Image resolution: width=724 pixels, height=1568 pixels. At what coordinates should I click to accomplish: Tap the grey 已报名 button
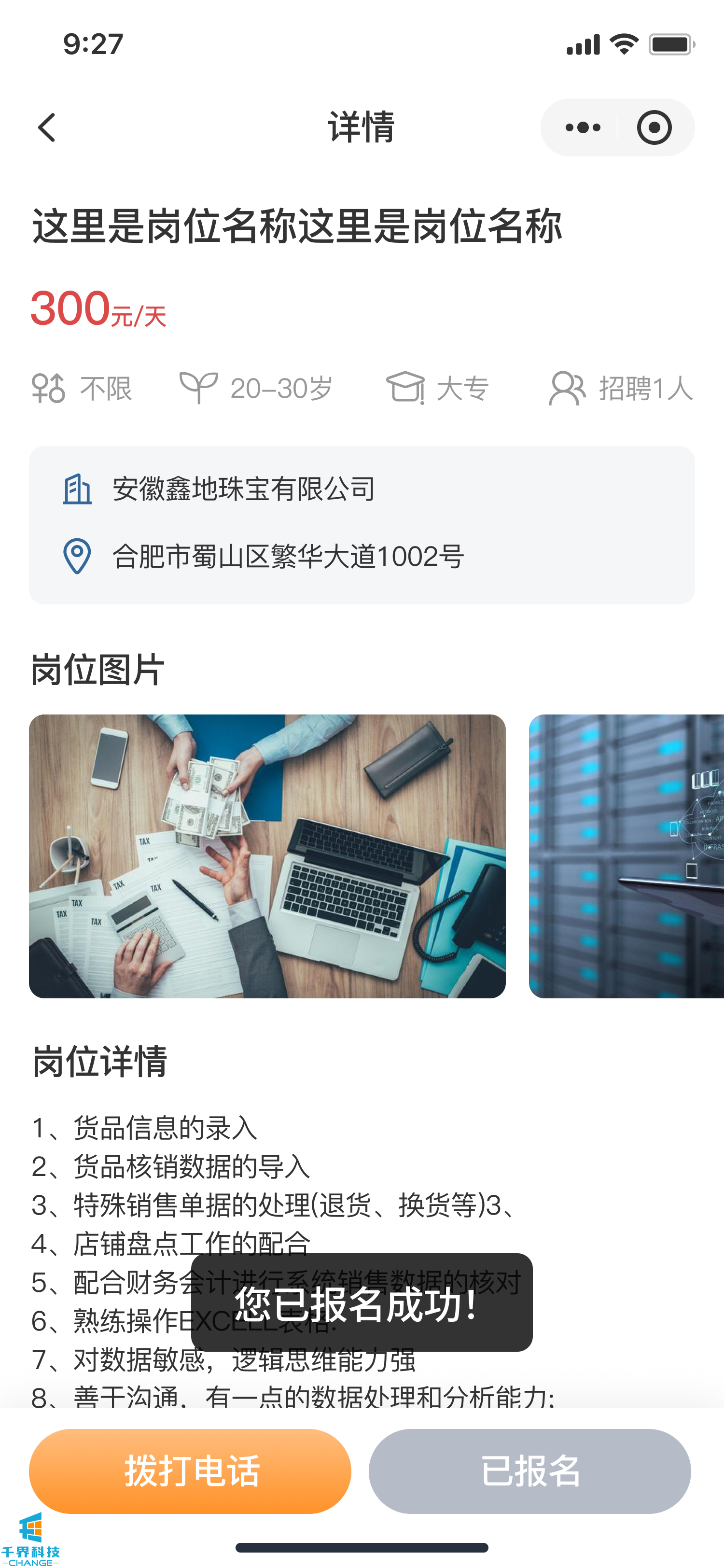(529, 1470)
